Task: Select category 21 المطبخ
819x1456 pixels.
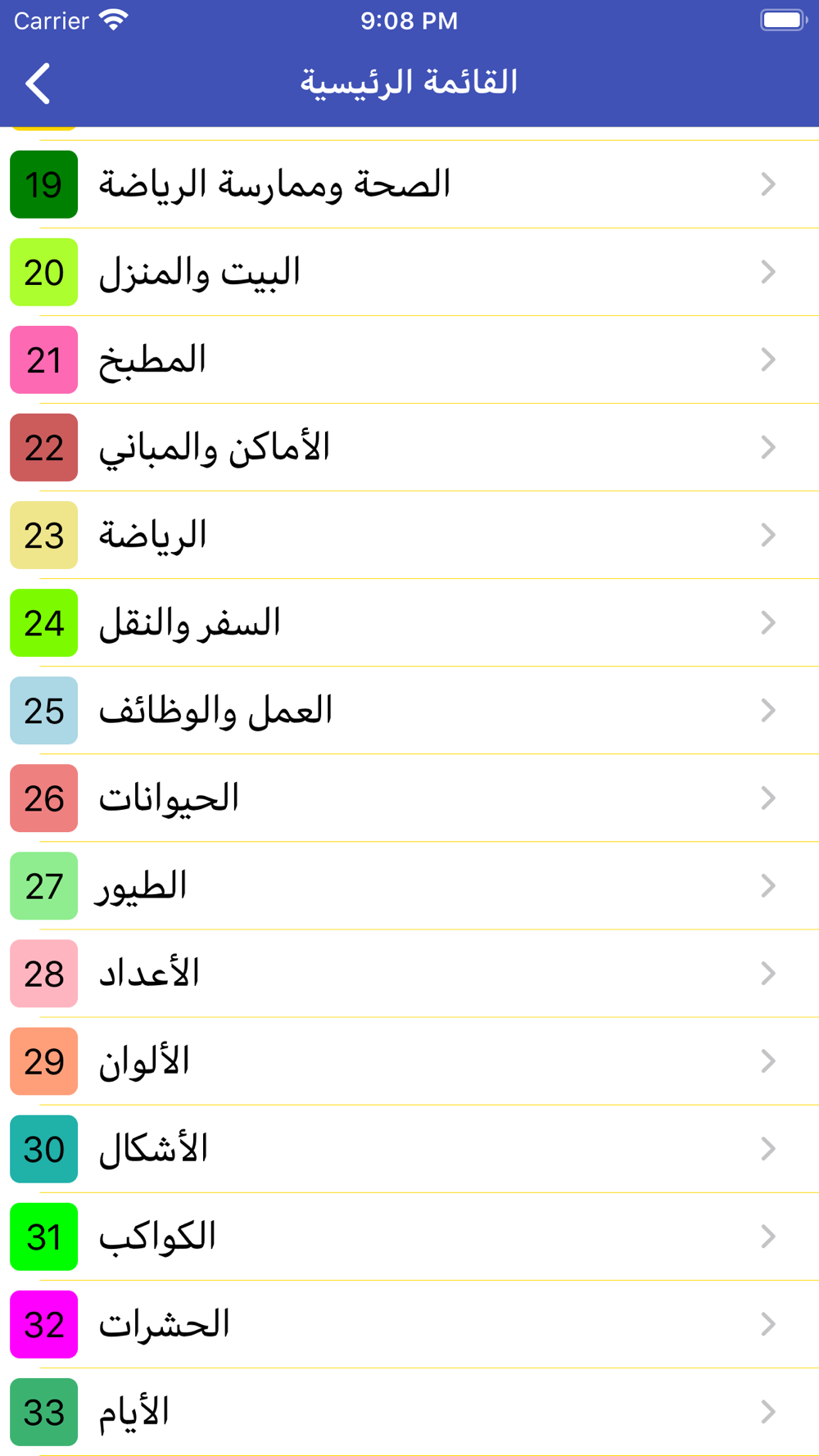Action: tap(409, 359)
